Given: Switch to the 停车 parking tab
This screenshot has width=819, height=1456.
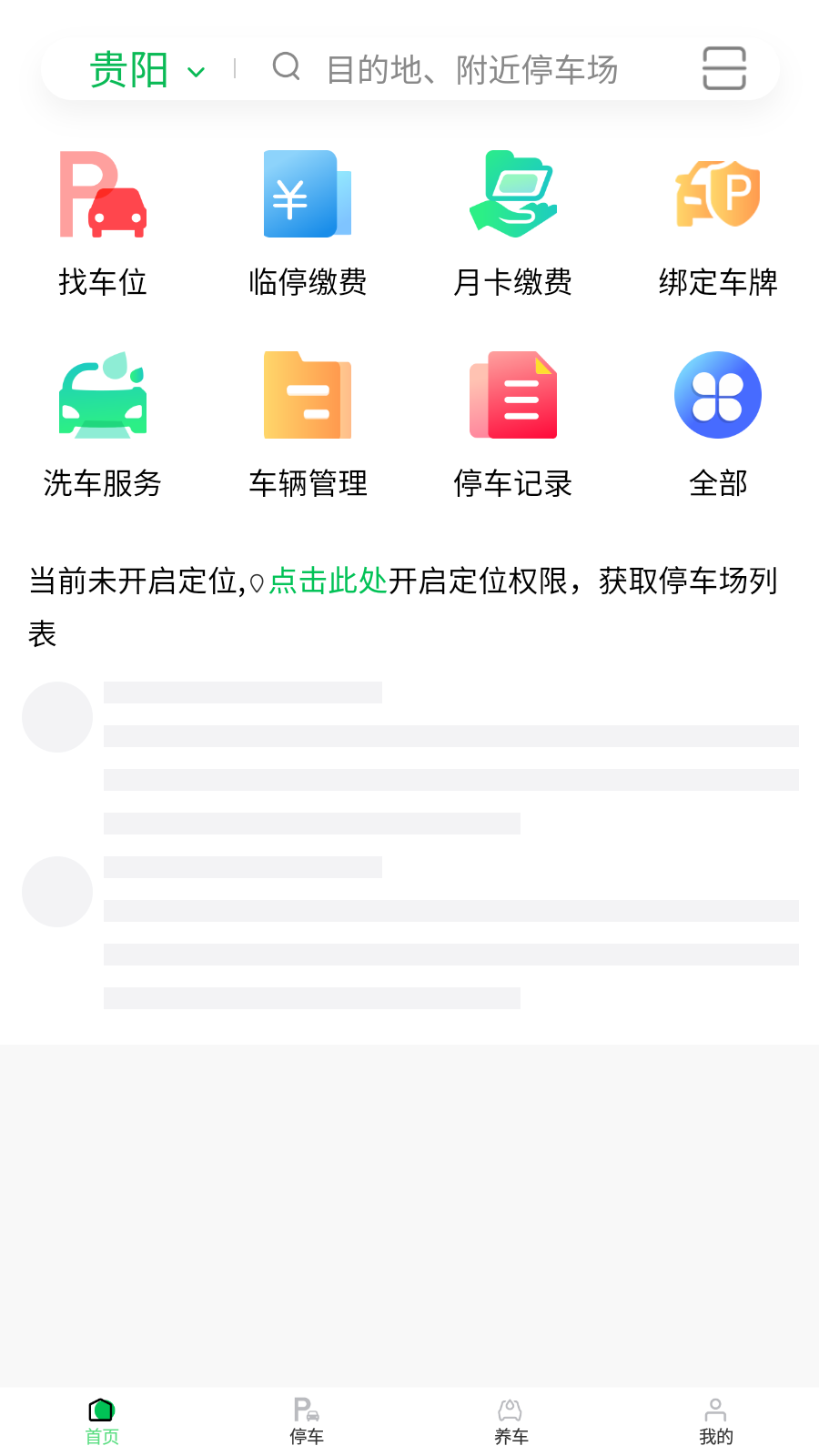Looking at the screenshot, I should tap(307, 1420).
